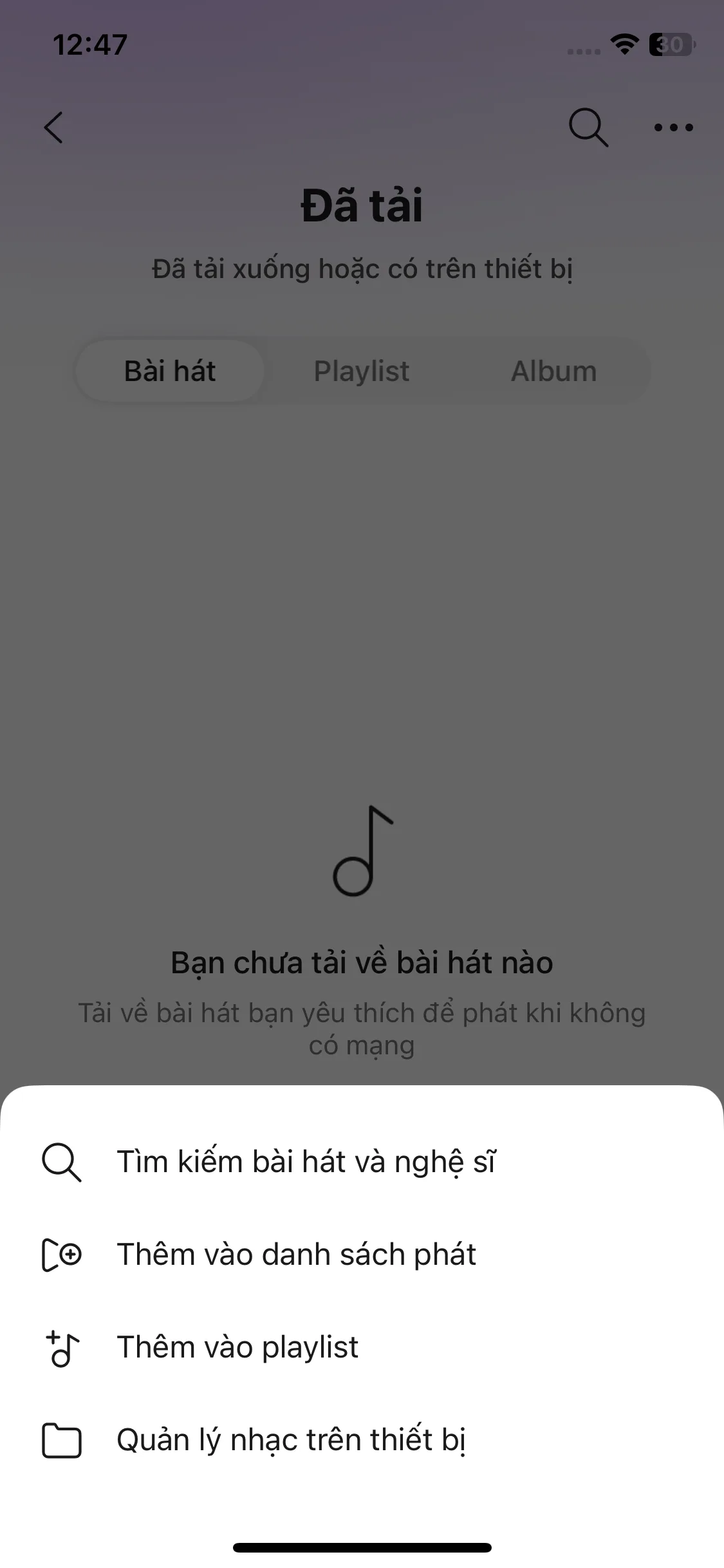Screen dimensions: 724x1568
Task: Select the Bài hát tab
Action: (170, 371)
